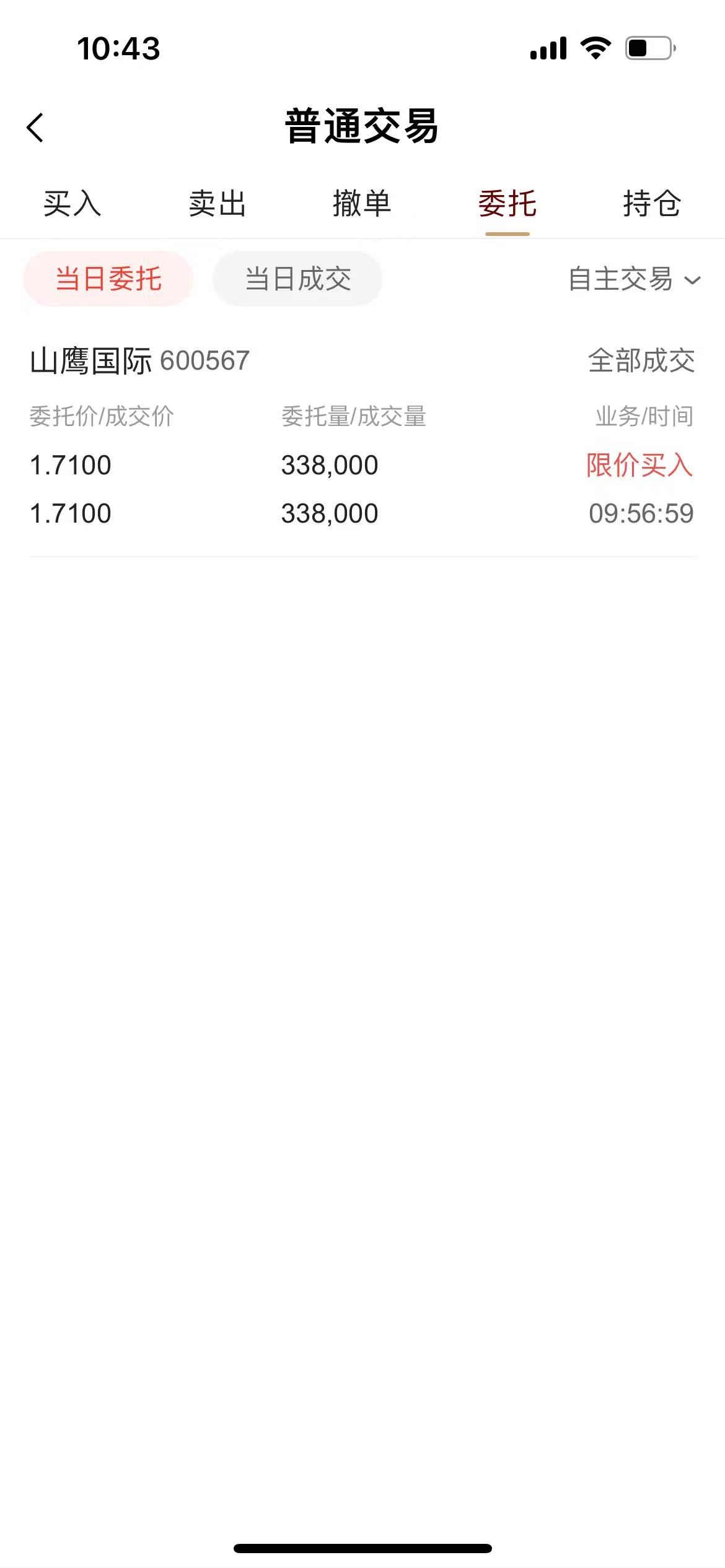Open the 撤单 tab
This screenshot has height=1568, width=725.
pyautogui.click(x=362, y=204)
